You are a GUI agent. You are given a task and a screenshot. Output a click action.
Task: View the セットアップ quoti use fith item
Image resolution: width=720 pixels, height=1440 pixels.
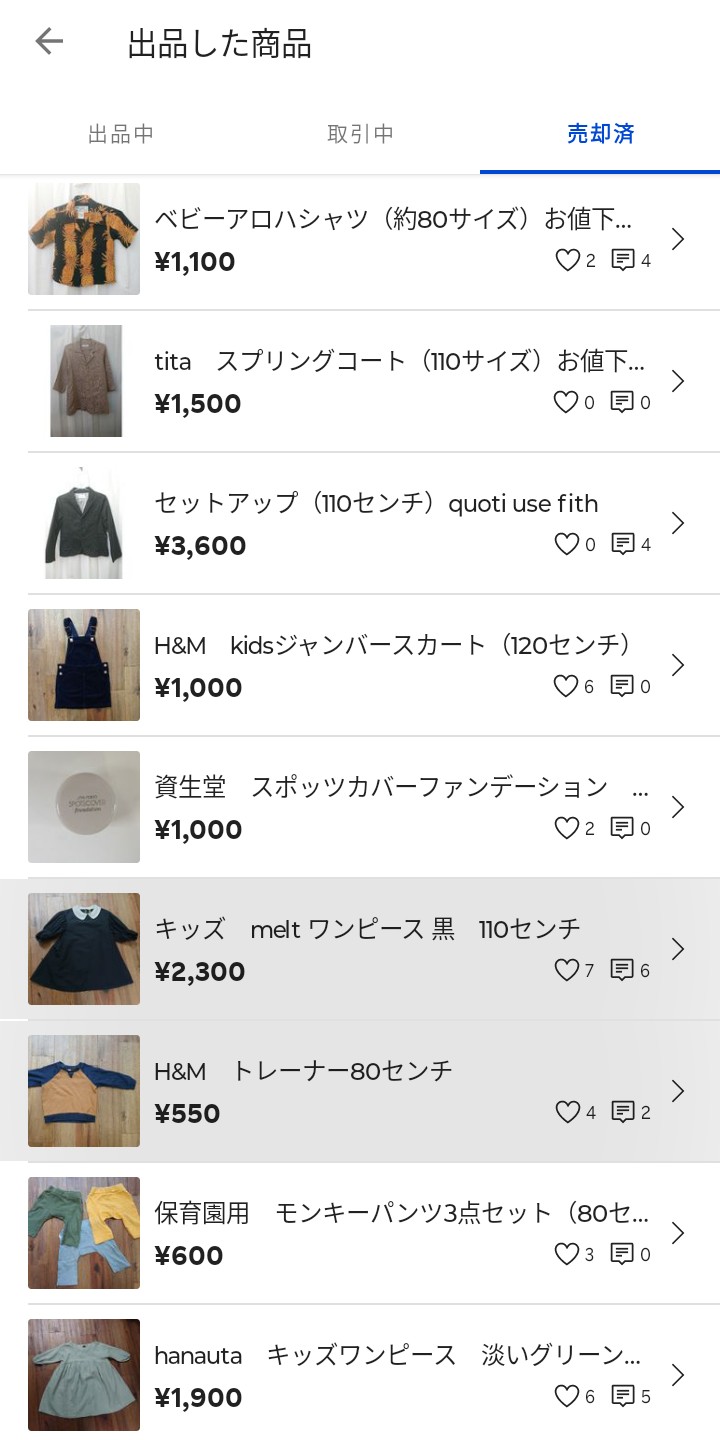coord(360,523)
